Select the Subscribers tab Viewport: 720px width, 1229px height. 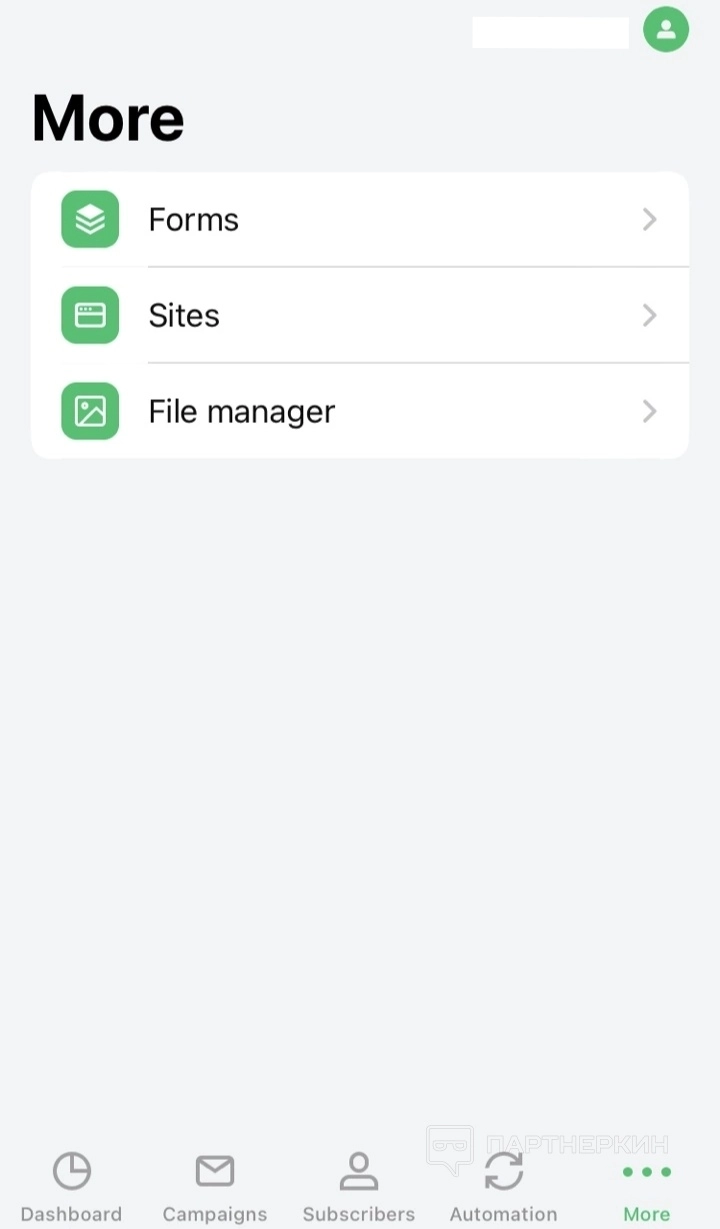(x=359, y=1187)
